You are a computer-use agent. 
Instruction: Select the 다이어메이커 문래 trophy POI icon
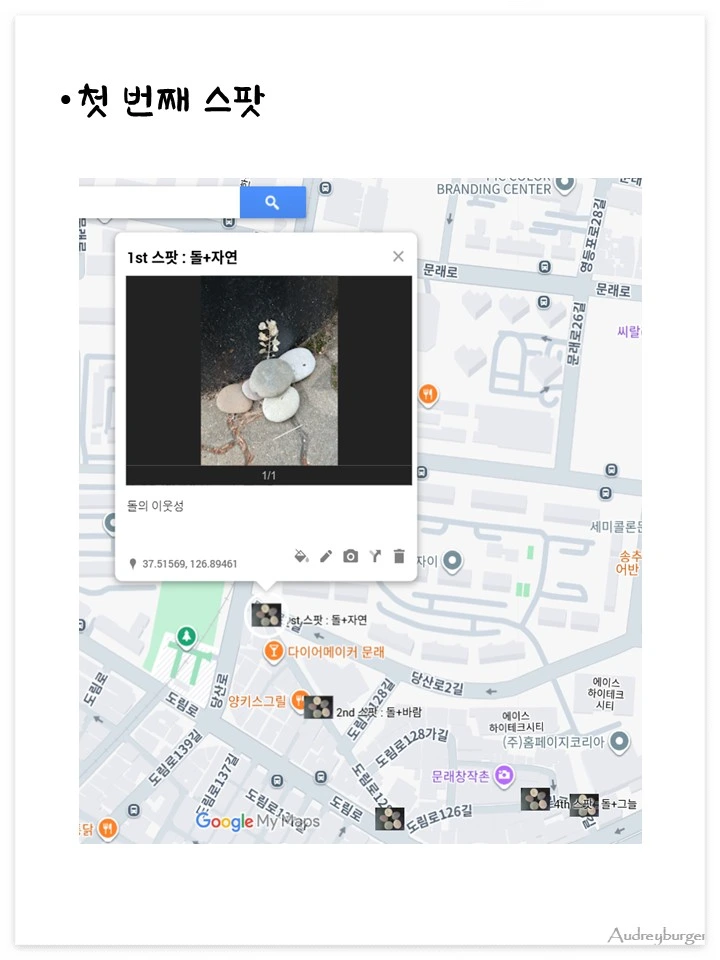pyautogui.click(x=274, y=649)
